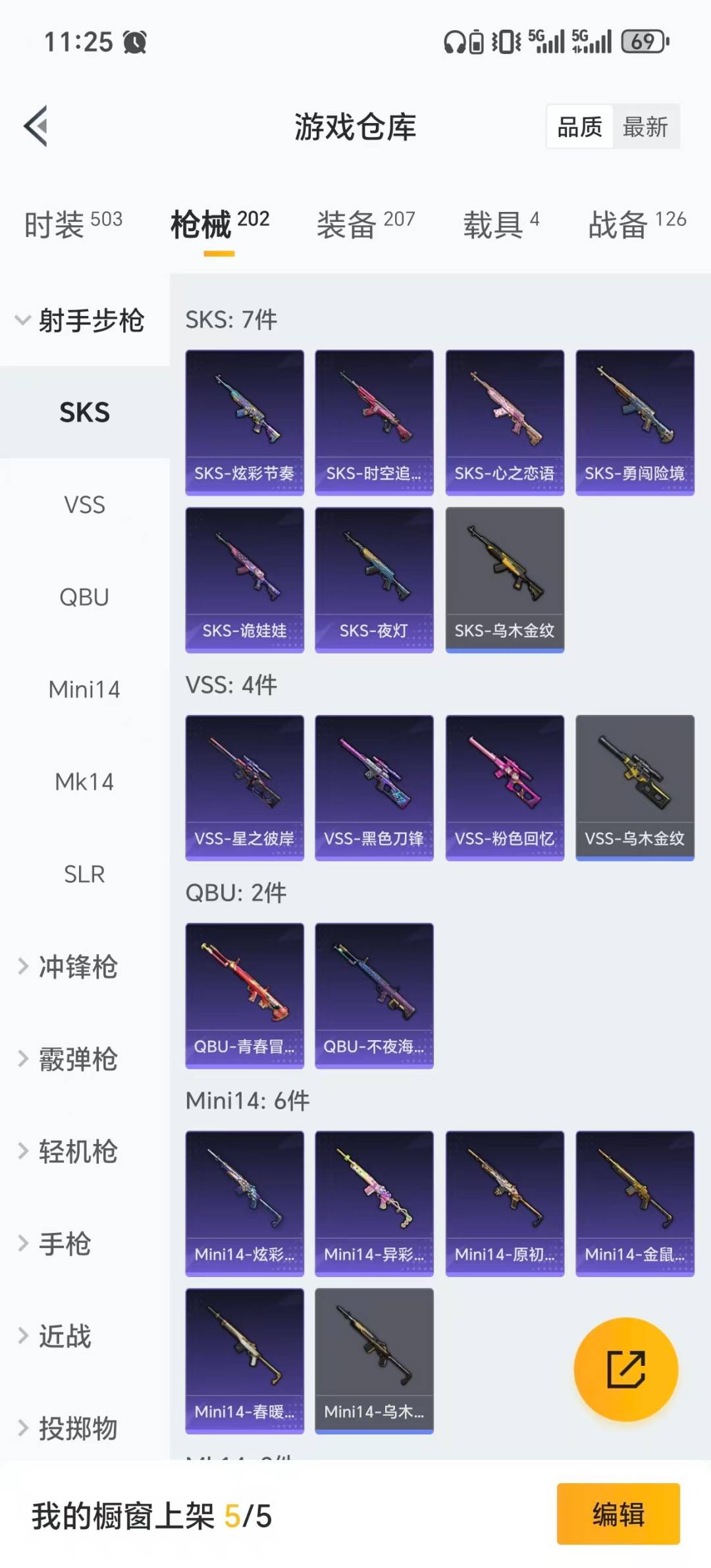The height and width of the screenshot is (1568, 711).
Task: Expand the 冲锋枪 category
Action: tap(80, 967)
